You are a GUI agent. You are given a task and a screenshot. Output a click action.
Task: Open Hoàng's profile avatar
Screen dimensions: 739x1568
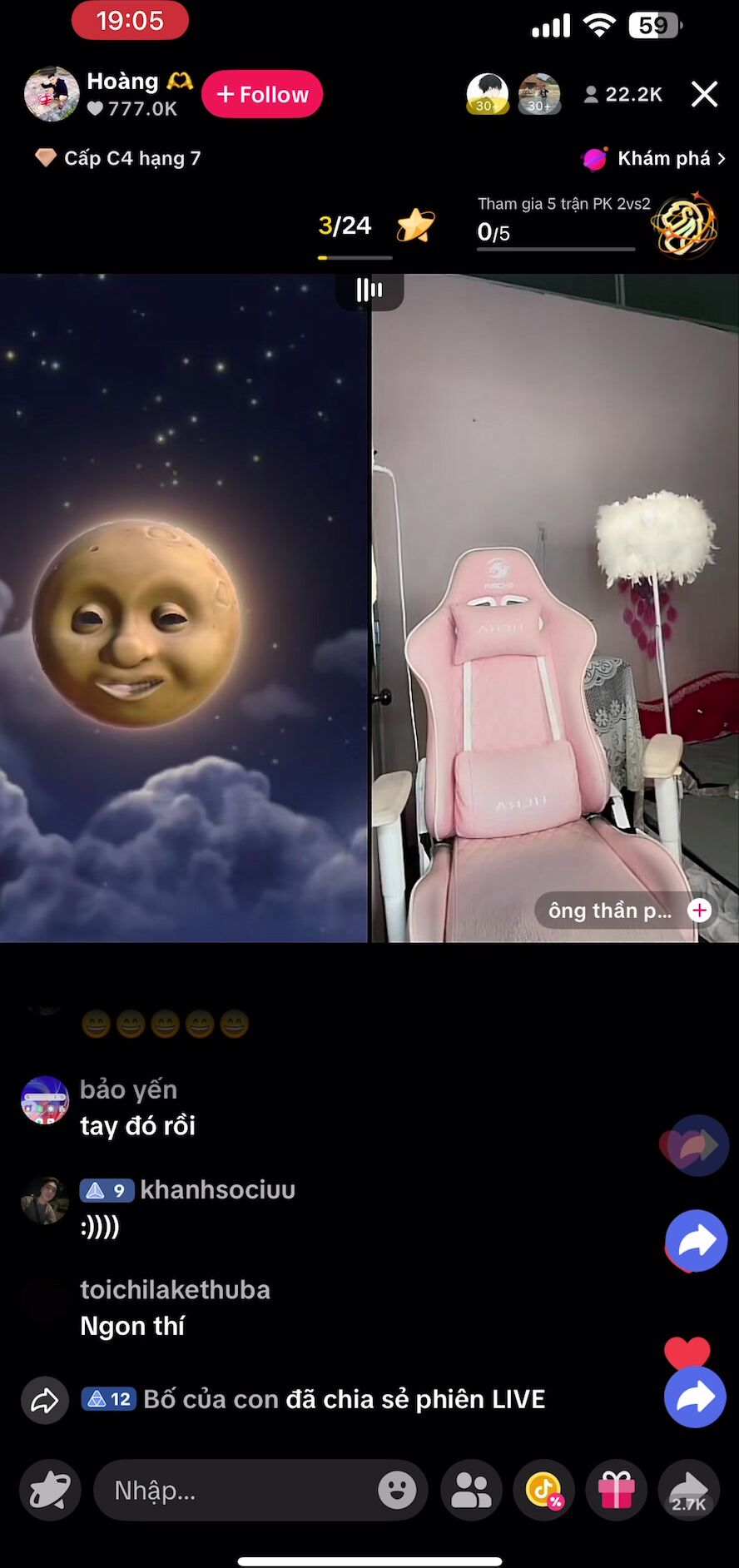point(52,94)
